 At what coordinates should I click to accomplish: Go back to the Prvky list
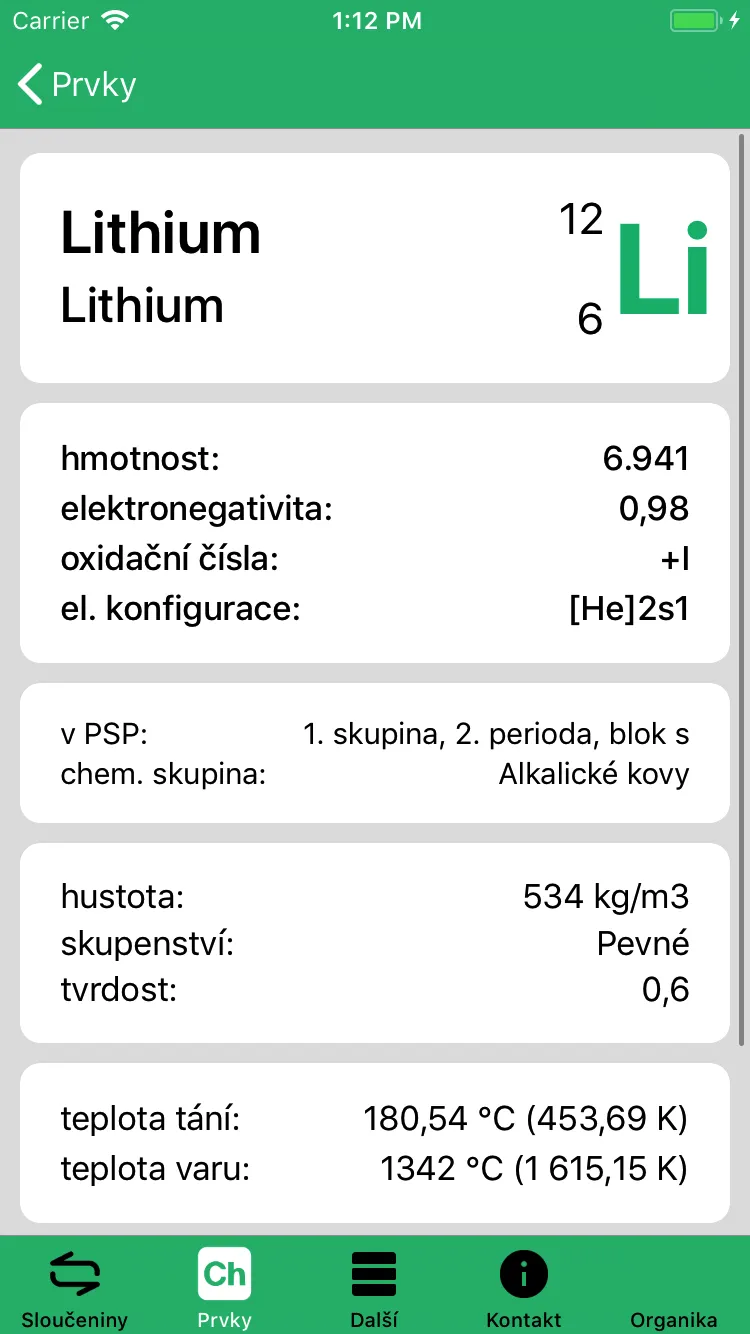[78, 85]
